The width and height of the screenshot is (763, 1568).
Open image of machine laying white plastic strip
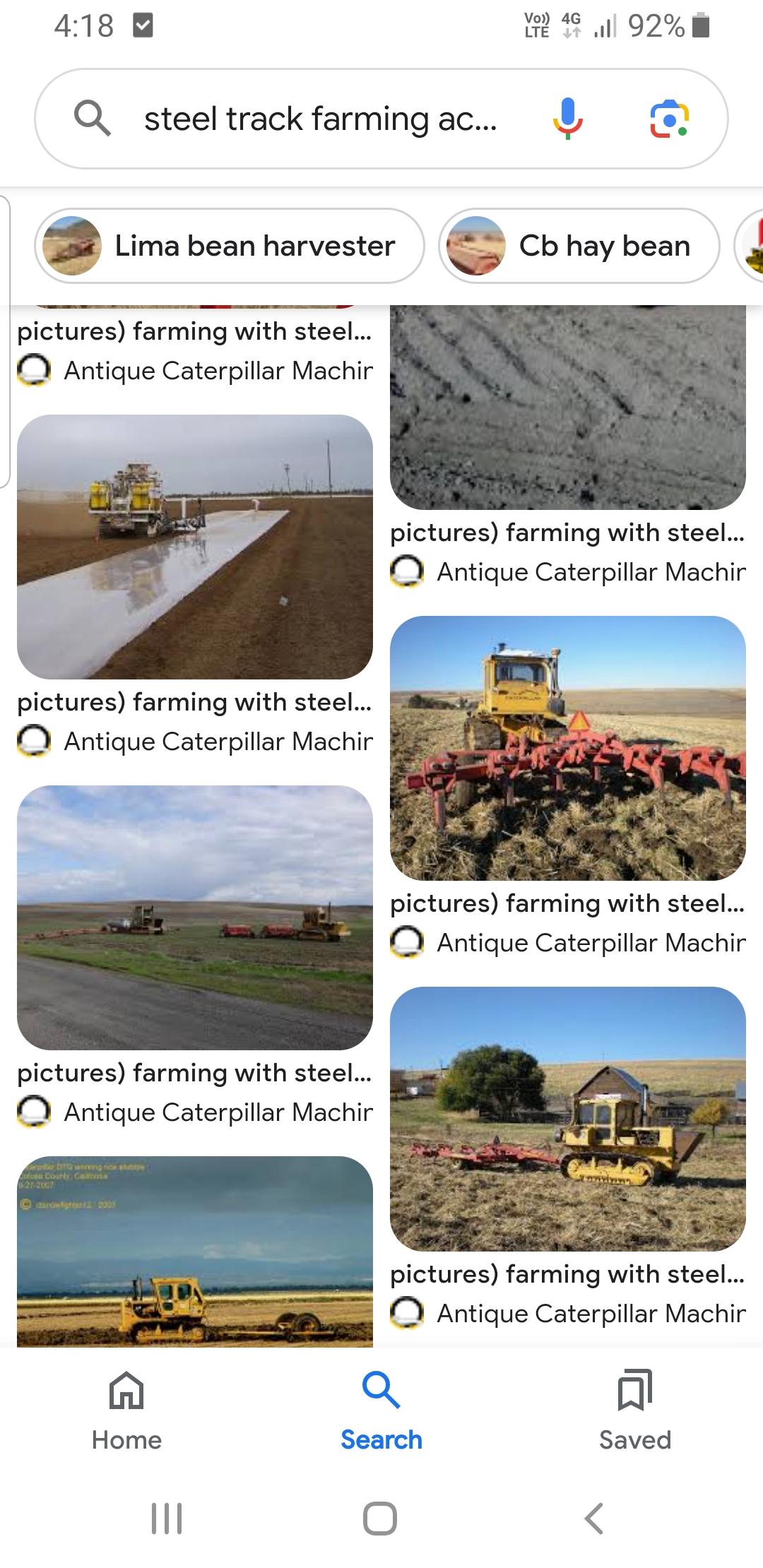[195, 547]
